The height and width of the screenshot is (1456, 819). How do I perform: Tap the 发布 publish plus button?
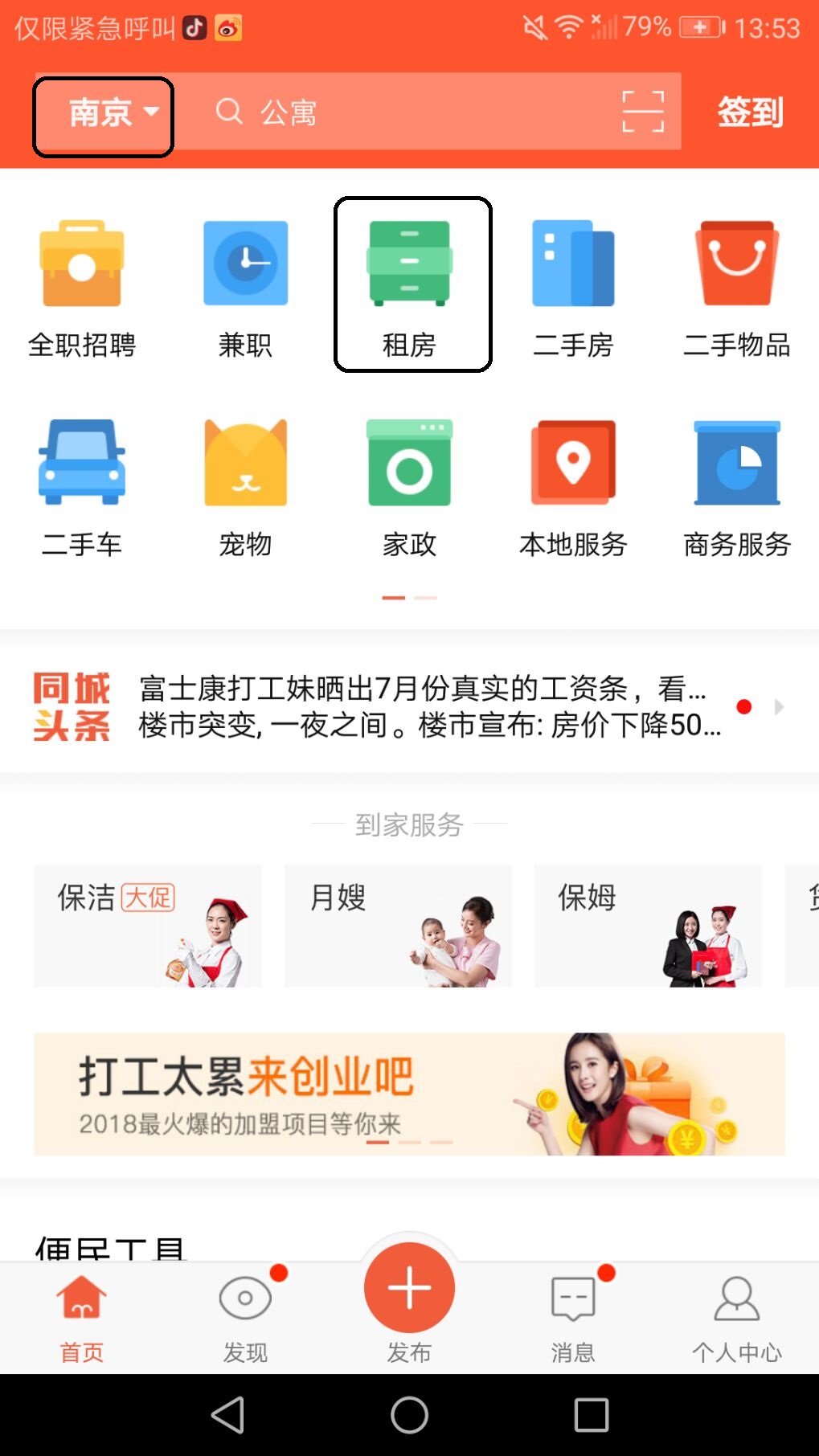tap(409, 1288)
